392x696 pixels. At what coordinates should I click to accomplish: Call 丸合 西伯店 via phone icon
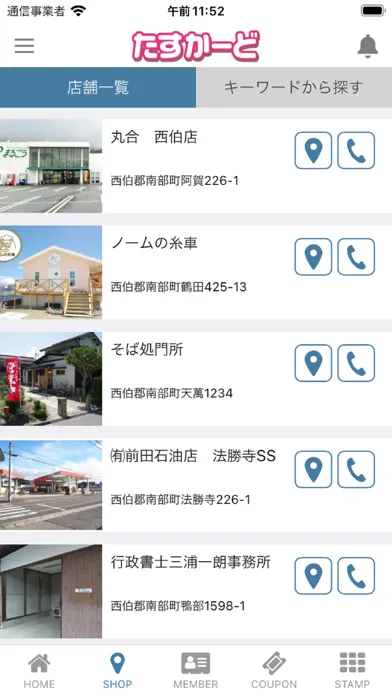point(356,150)
